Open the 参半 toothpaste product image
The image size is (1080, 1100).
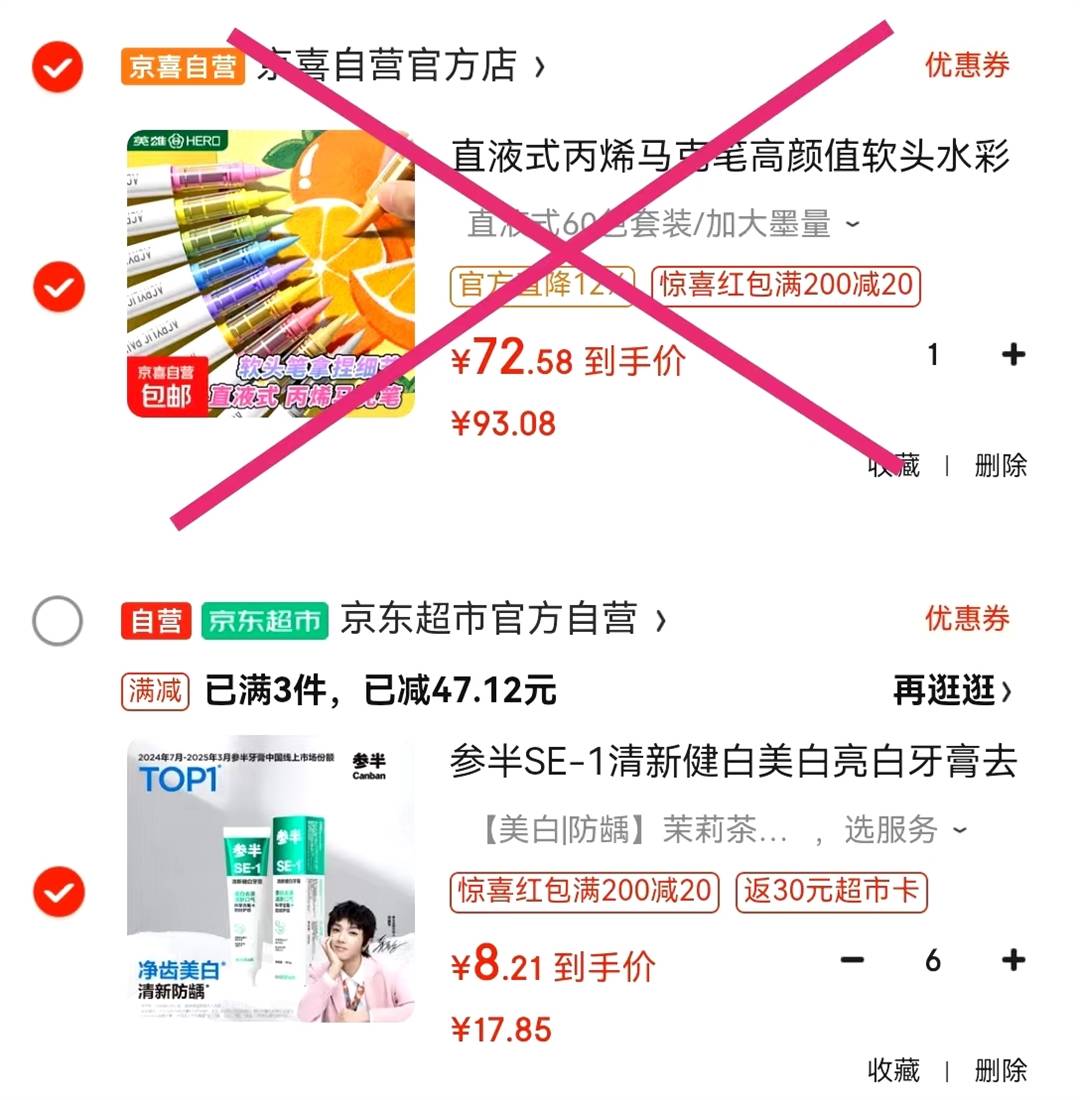click(x=271, y=880)
